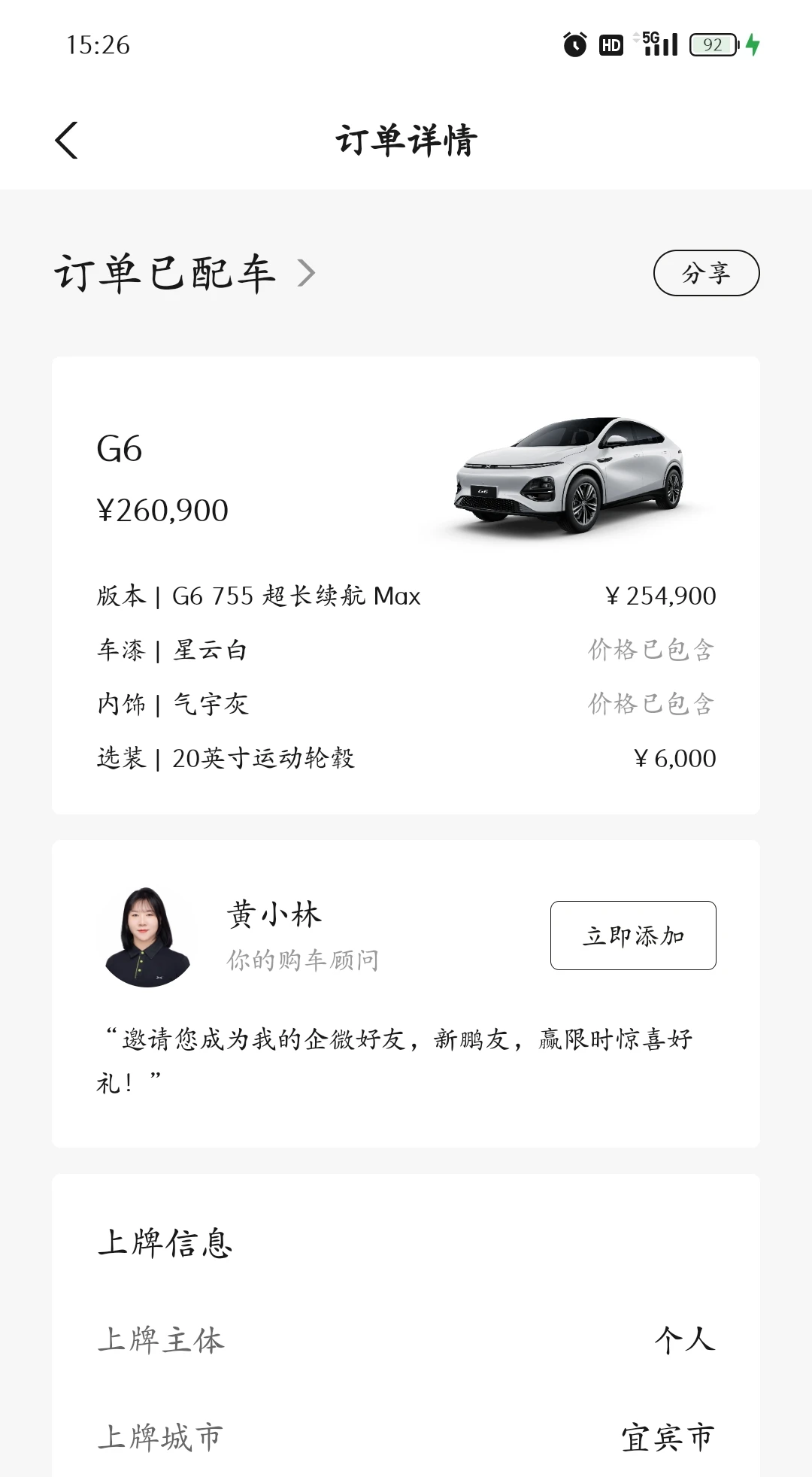This screenshot has height=1477, width=812.
Task: Tap the 分享 button
Action: [x=706, y=273]
